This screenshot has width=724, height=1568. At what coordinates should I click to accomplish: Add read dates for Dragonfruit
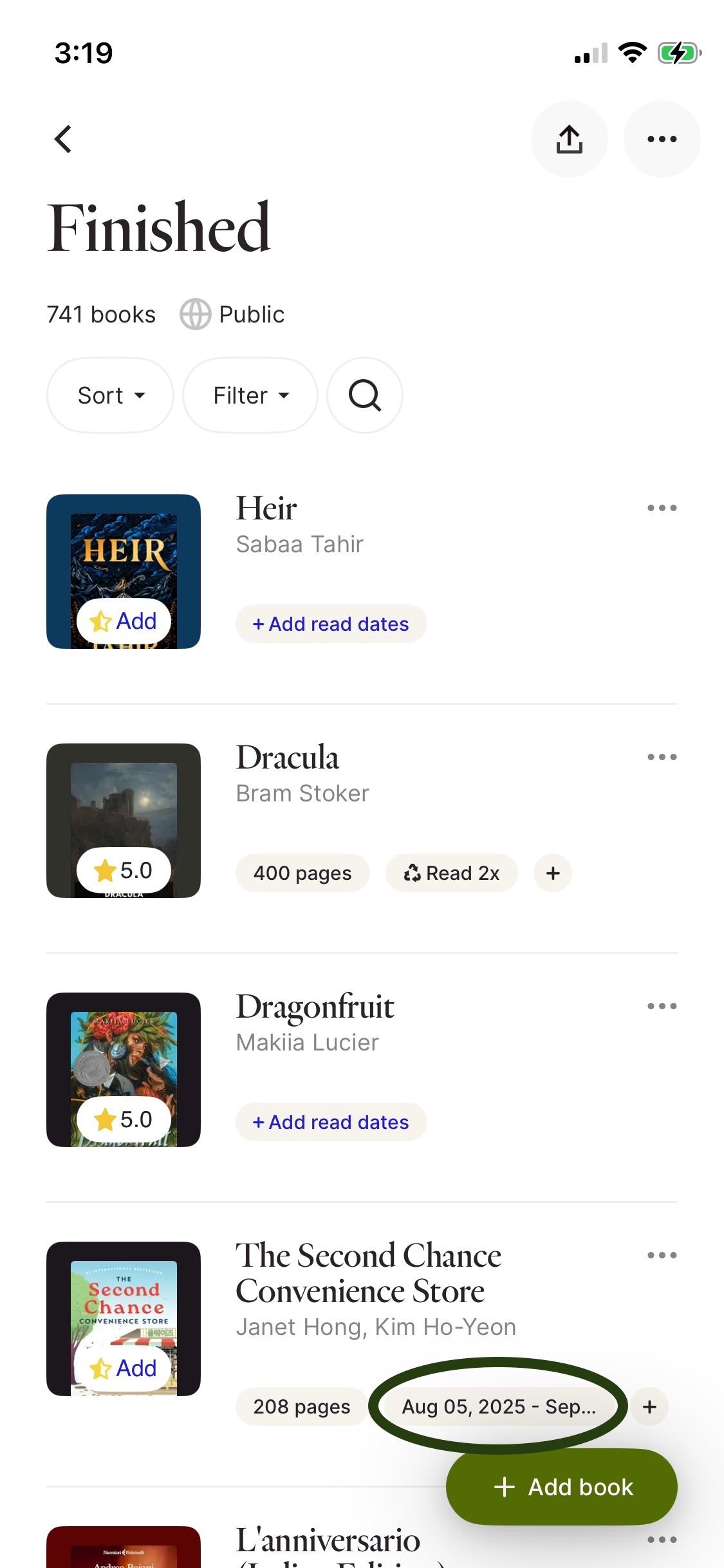(x=331, y=1122)
